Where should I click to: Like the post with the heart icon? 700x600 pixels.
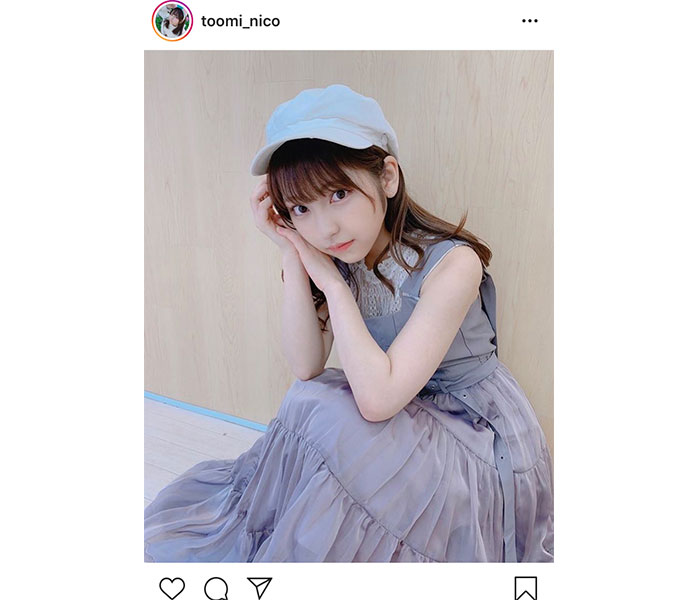coord(172,588)
